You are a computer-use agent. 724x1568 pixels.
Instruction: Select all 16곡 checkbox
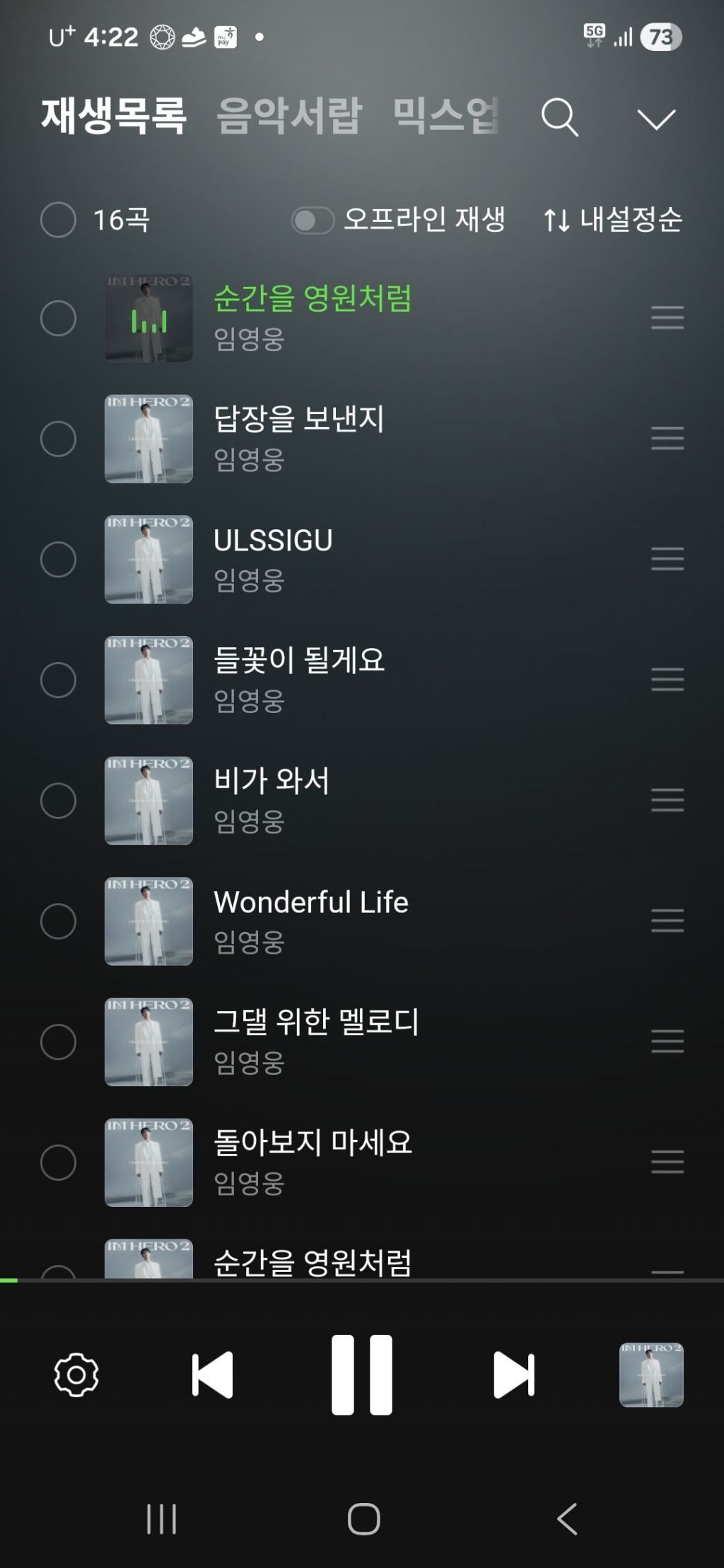point(58,220)
